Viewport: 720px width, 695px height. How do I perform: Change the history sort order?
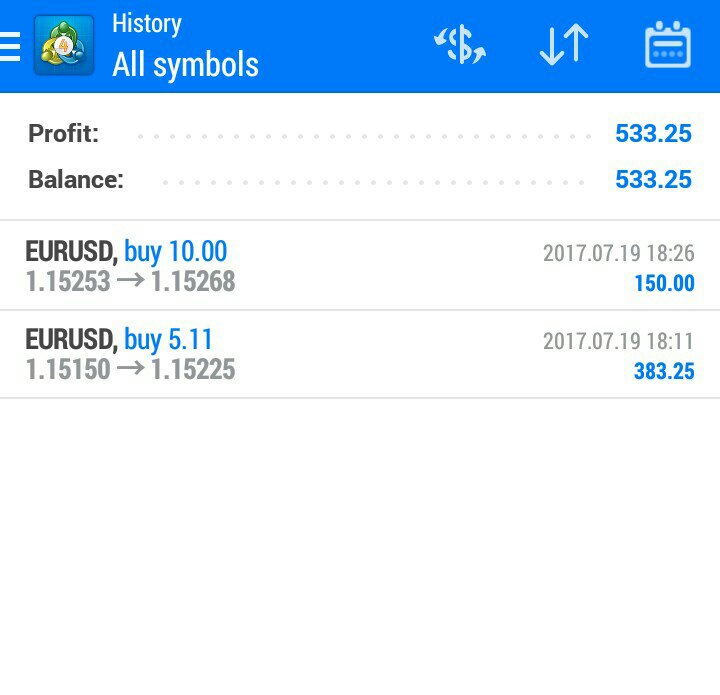[x=563, y=46]
